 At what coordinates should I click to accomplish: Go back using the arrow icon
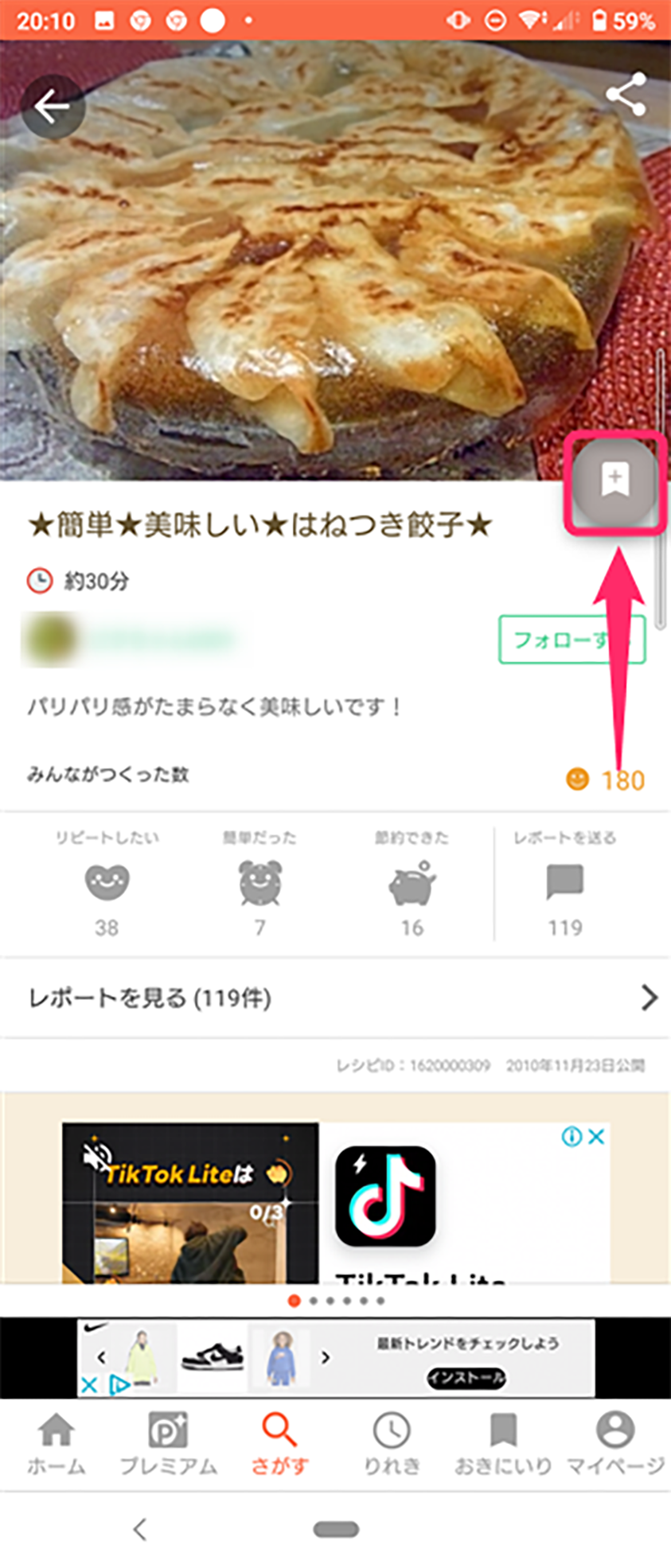pos(53,107)
